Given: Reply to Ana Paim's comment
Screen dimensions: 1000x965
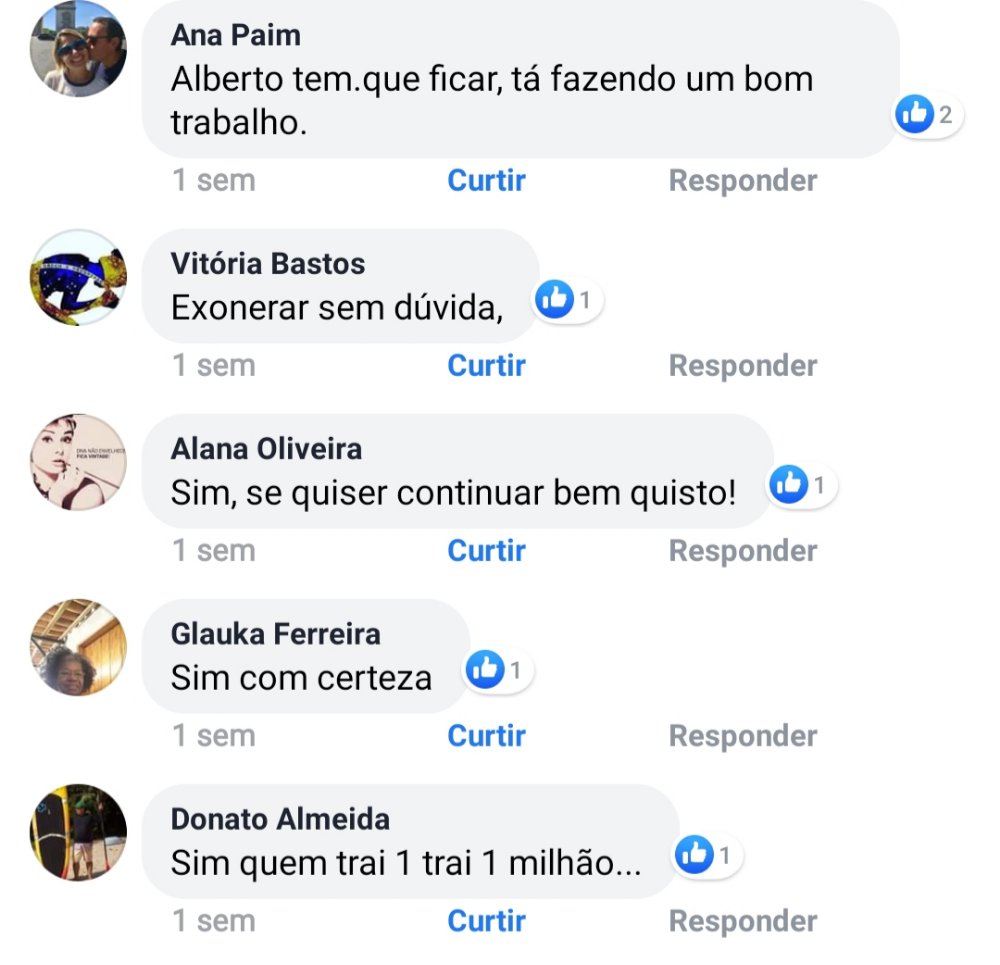Looking at the screenshot, I should [742, 181].
